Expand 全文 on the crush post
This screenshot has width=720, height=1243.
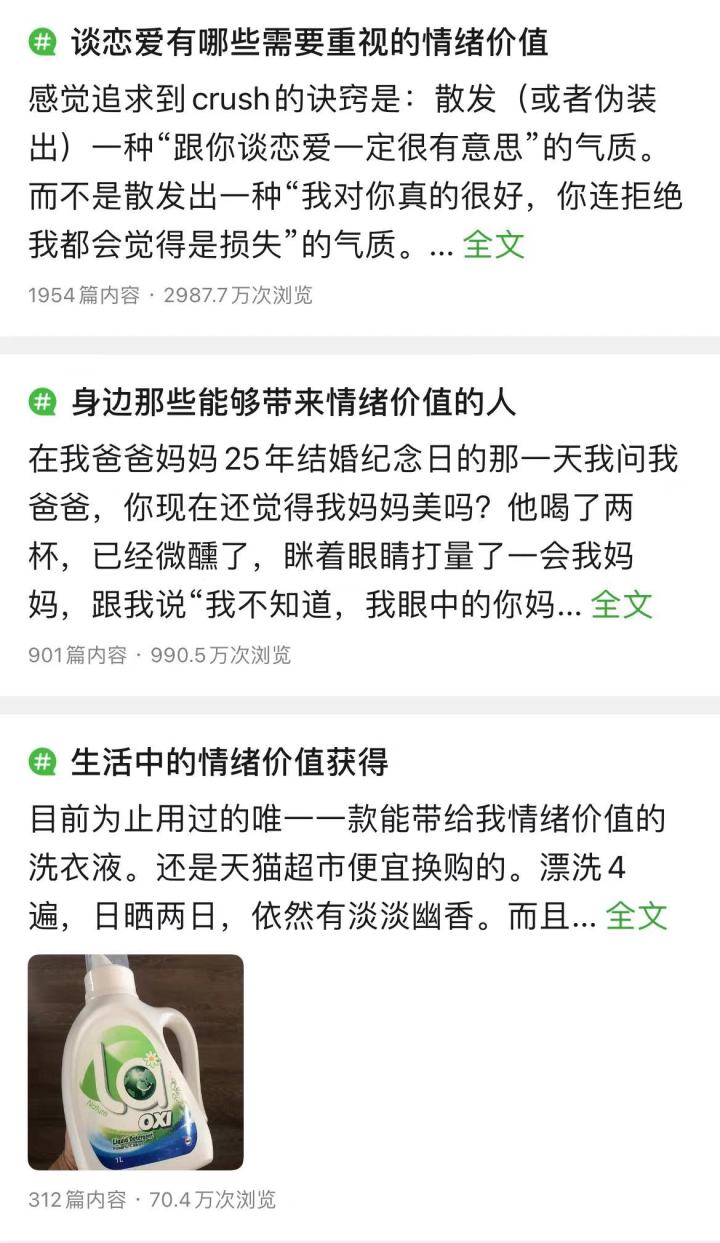(x=493, y=244)
